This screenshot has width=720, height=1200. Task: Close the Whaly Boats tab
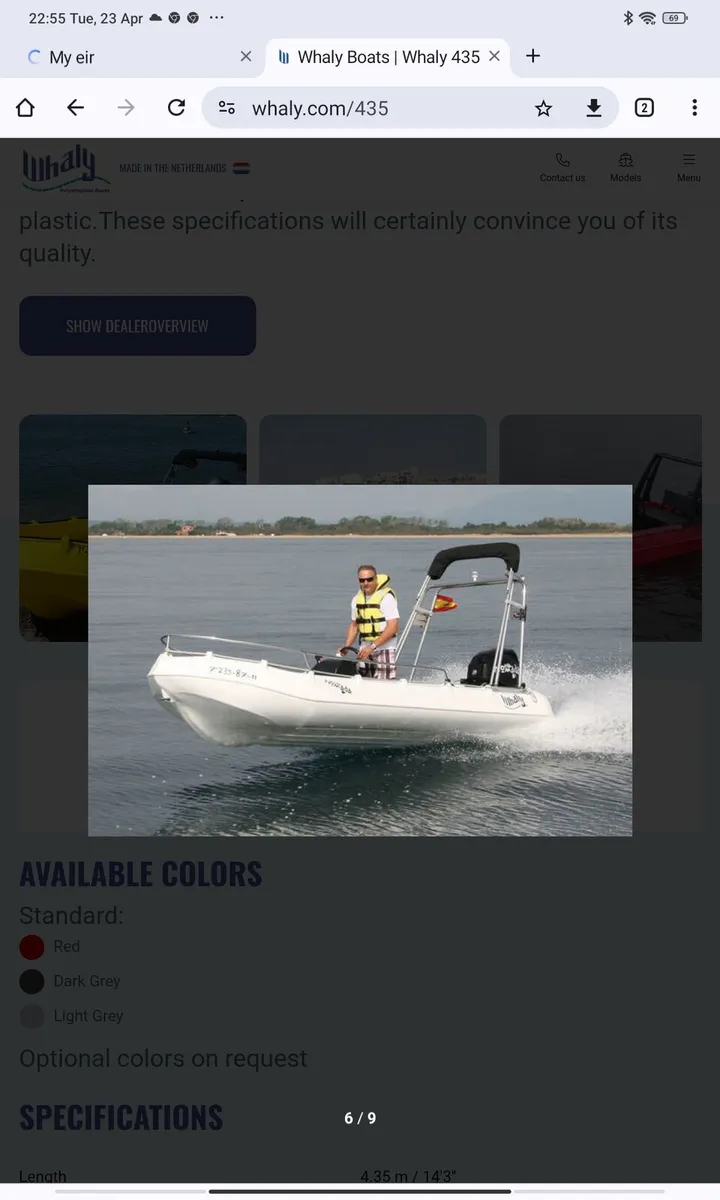[x=494, y=57]
